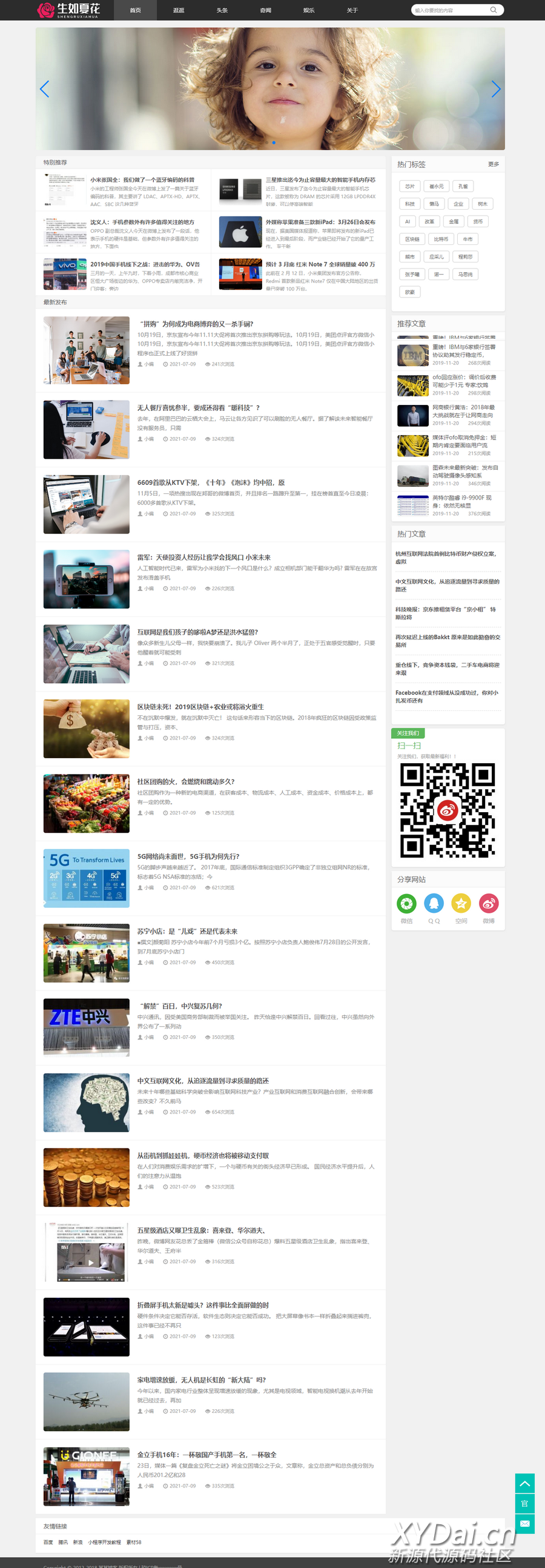This screenshot has width=545, height=1568.
Task: Read the article about 6609首歌从KTV下架
Action: pyautogui.click(x=211, y=482)
